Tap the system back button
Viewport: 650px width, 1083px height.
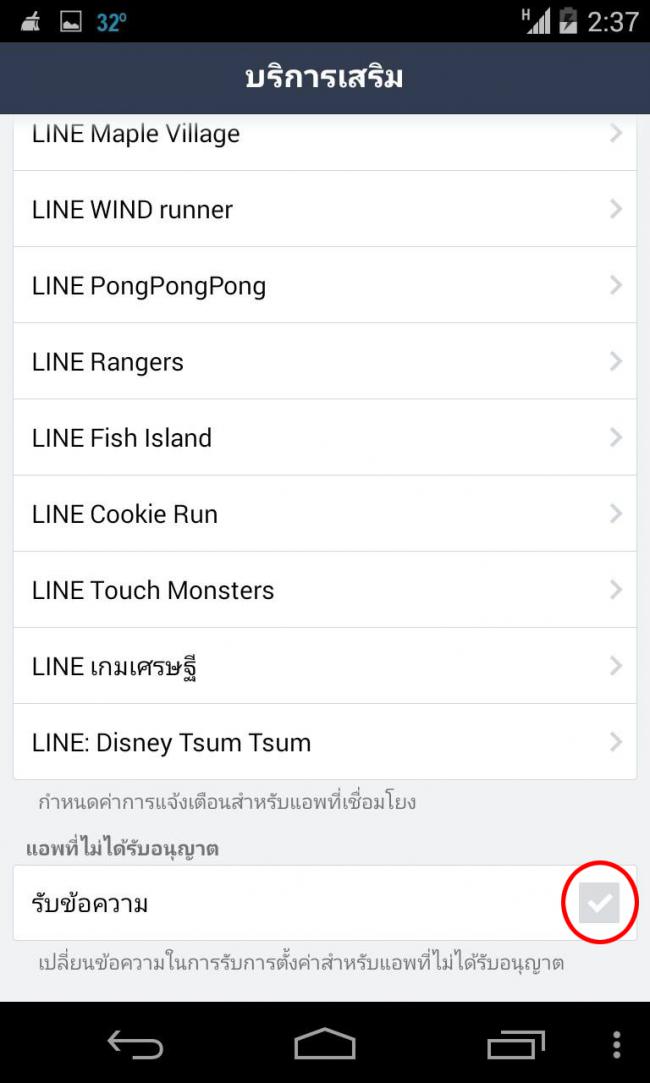pos(135,1045)
